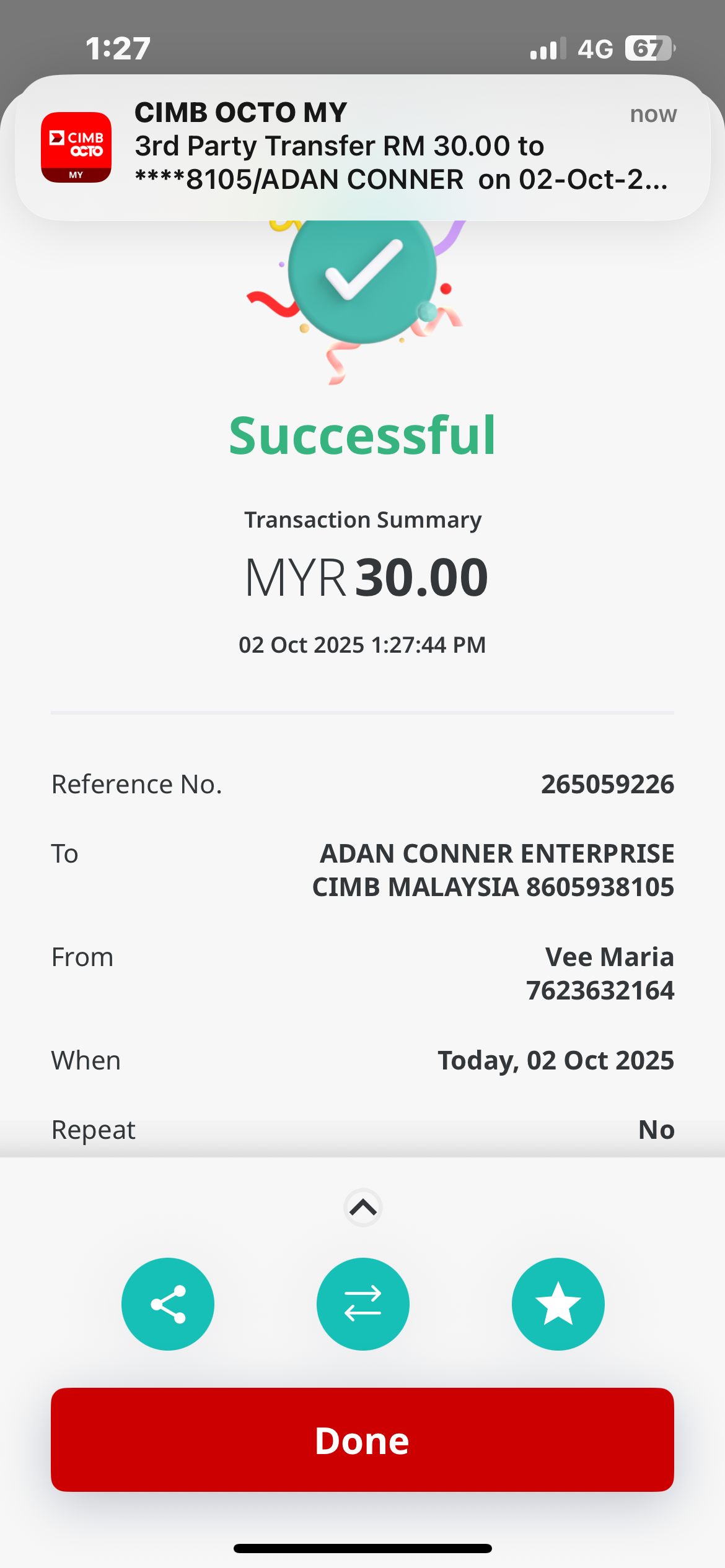
Task: Expand the transaction details chevron
Action: point(363,1208)
